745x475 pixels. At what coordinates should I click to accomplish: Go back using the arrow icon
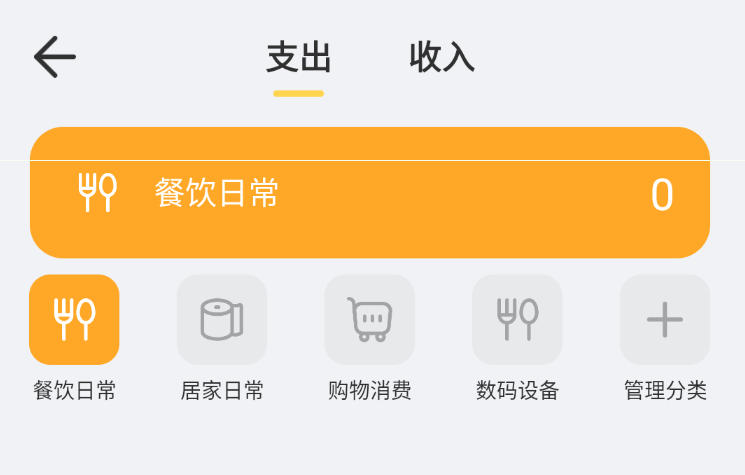point(54,57)
